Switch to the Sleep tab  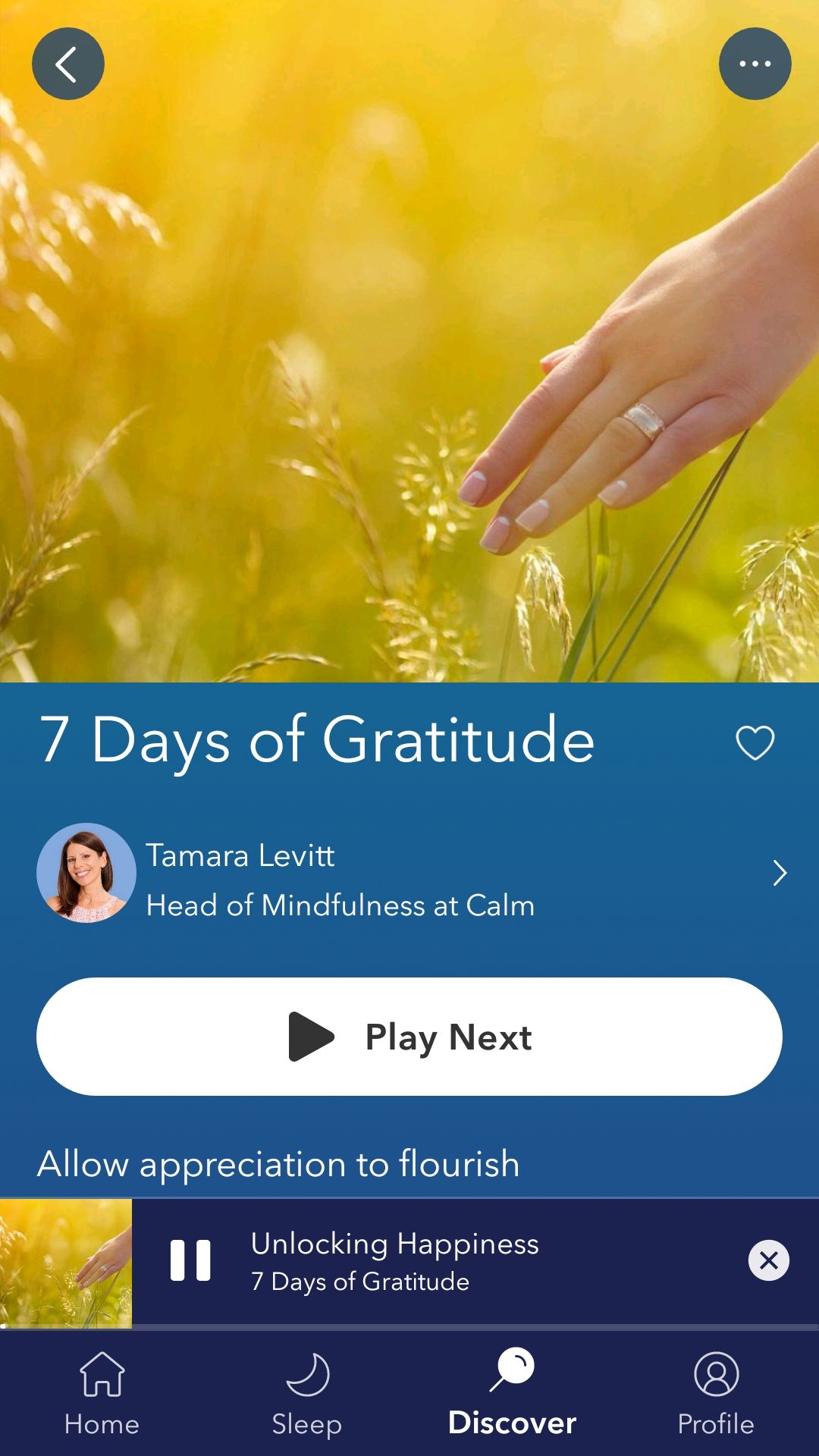pos(307,1394)
